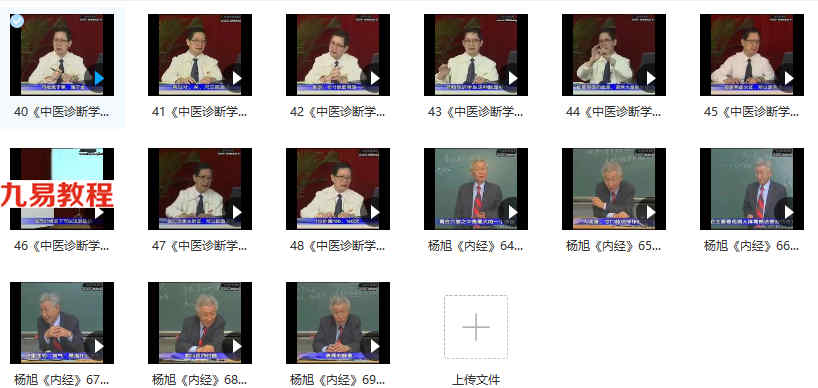The image size is (818, 388).
Task: Play video 43《中医诊断学》
Action: pyautogui.click(x=512, y=78)
